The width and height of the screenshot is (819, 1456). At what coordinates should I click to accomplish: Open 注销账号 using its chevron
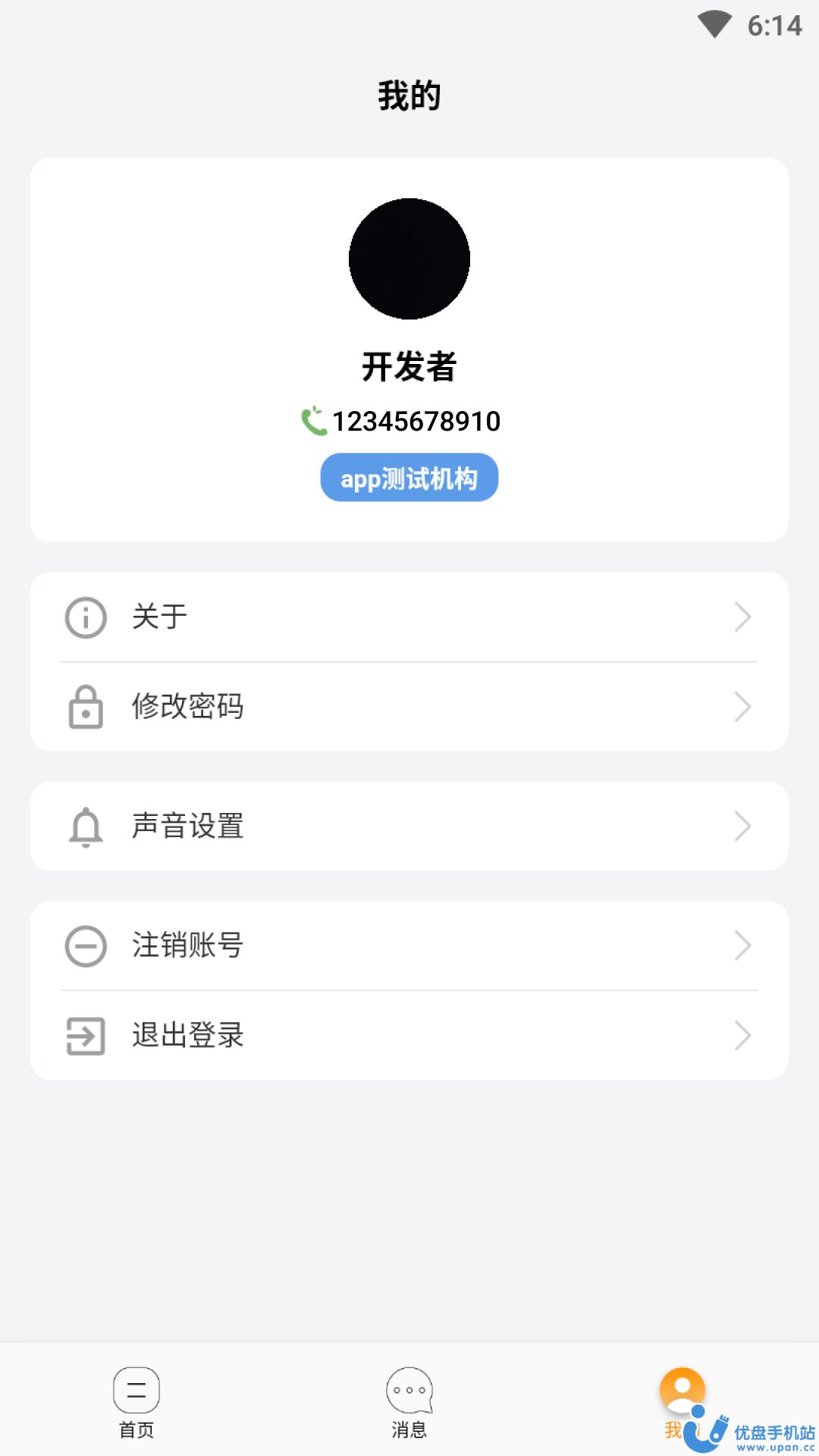click(743, 945)
